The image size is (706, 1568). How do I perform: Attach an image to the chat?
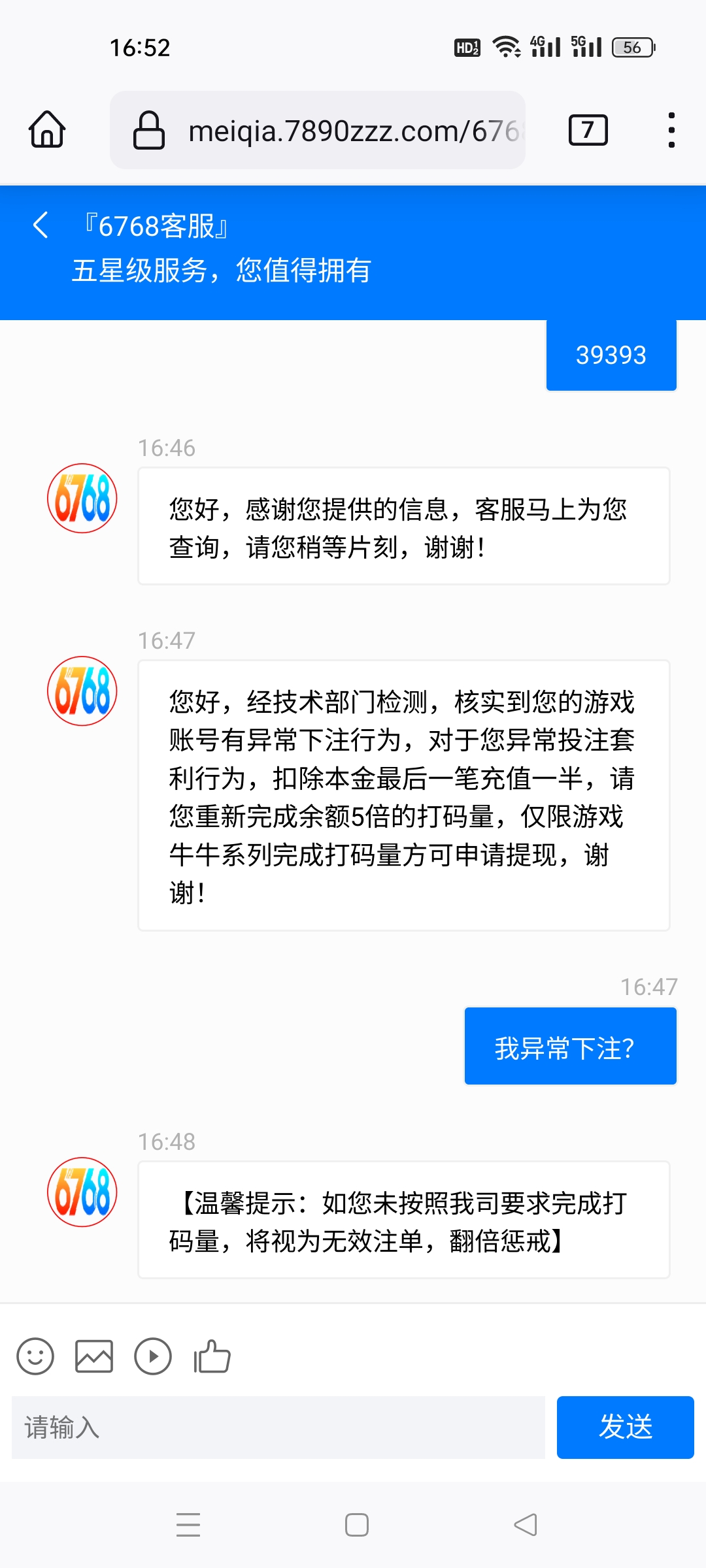tap(94, 1356)
